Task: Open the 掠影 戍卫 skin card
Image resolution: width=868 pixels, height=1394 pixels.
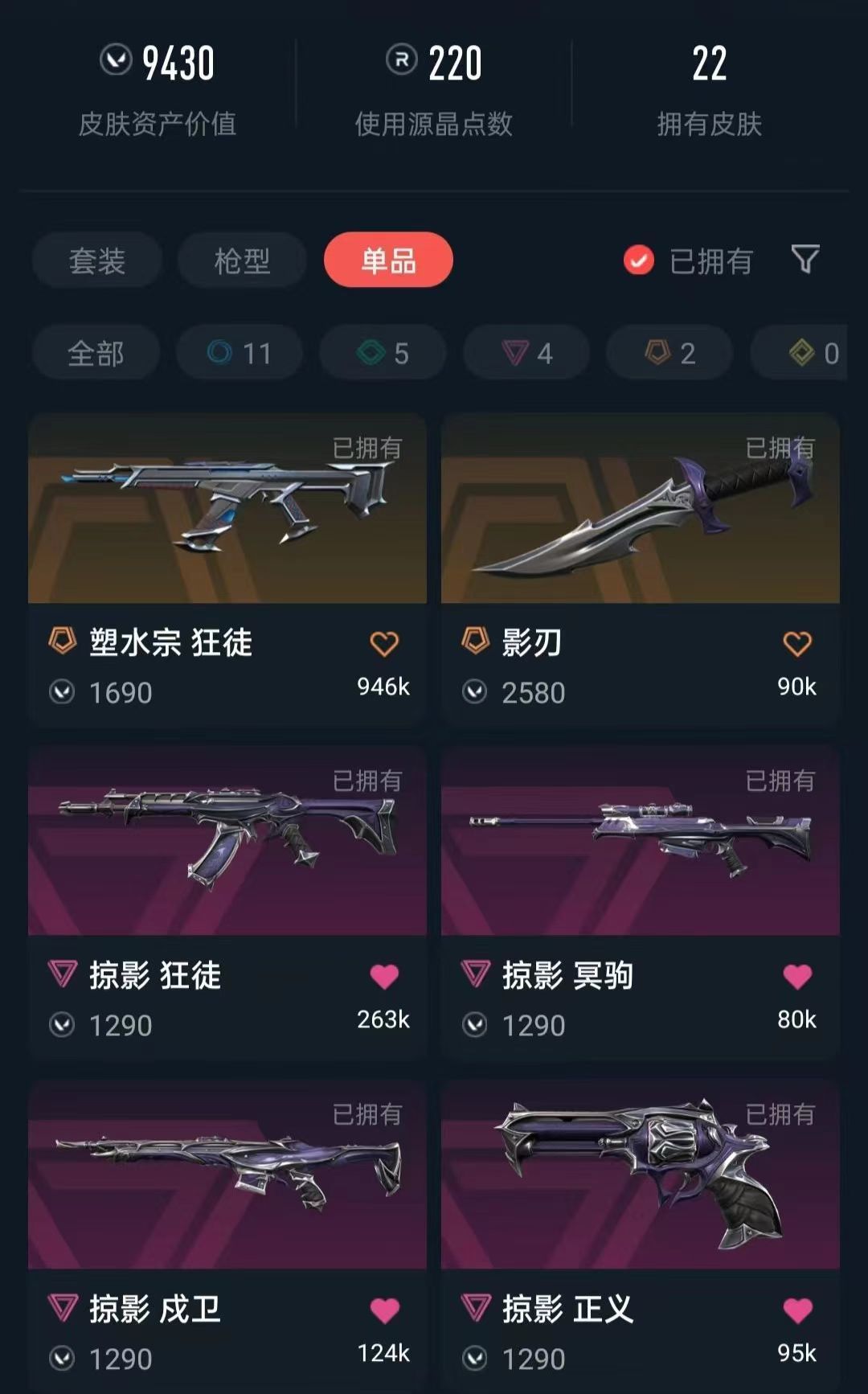Action: (227, 1236)
